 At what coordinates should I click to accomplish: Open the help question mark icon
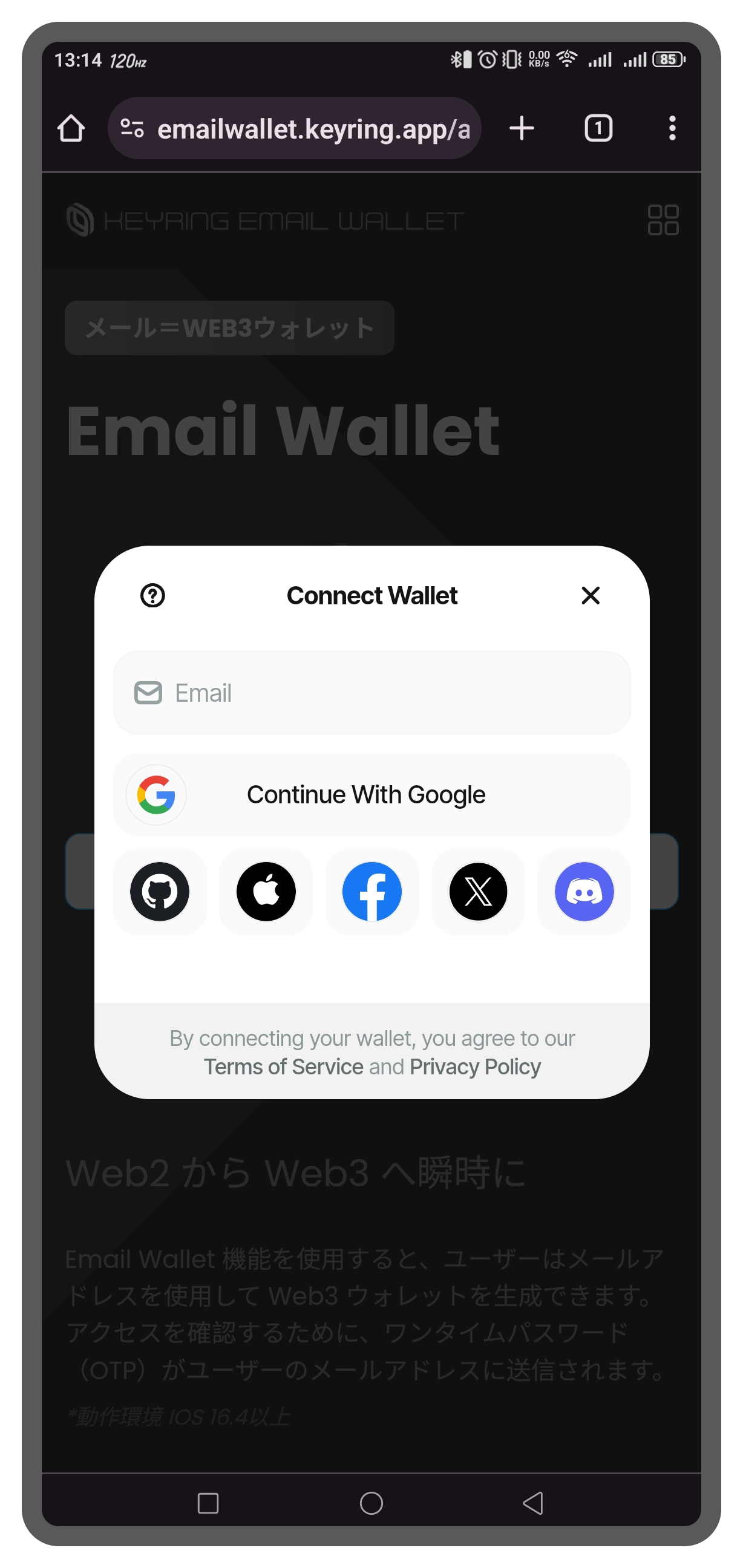(x=153, y=595)
